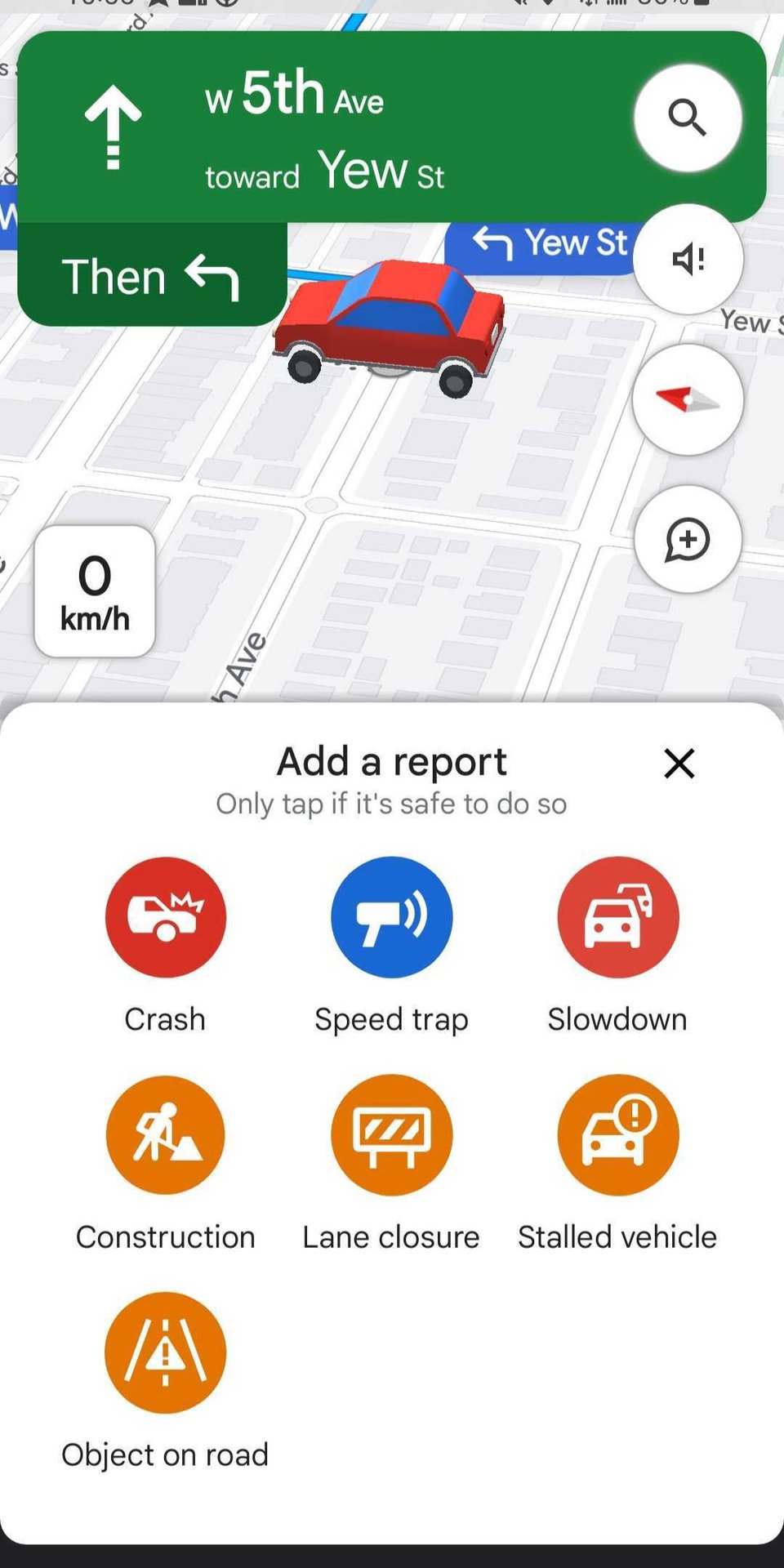
Task: Report construction on the road
Action: point(165,1135)
